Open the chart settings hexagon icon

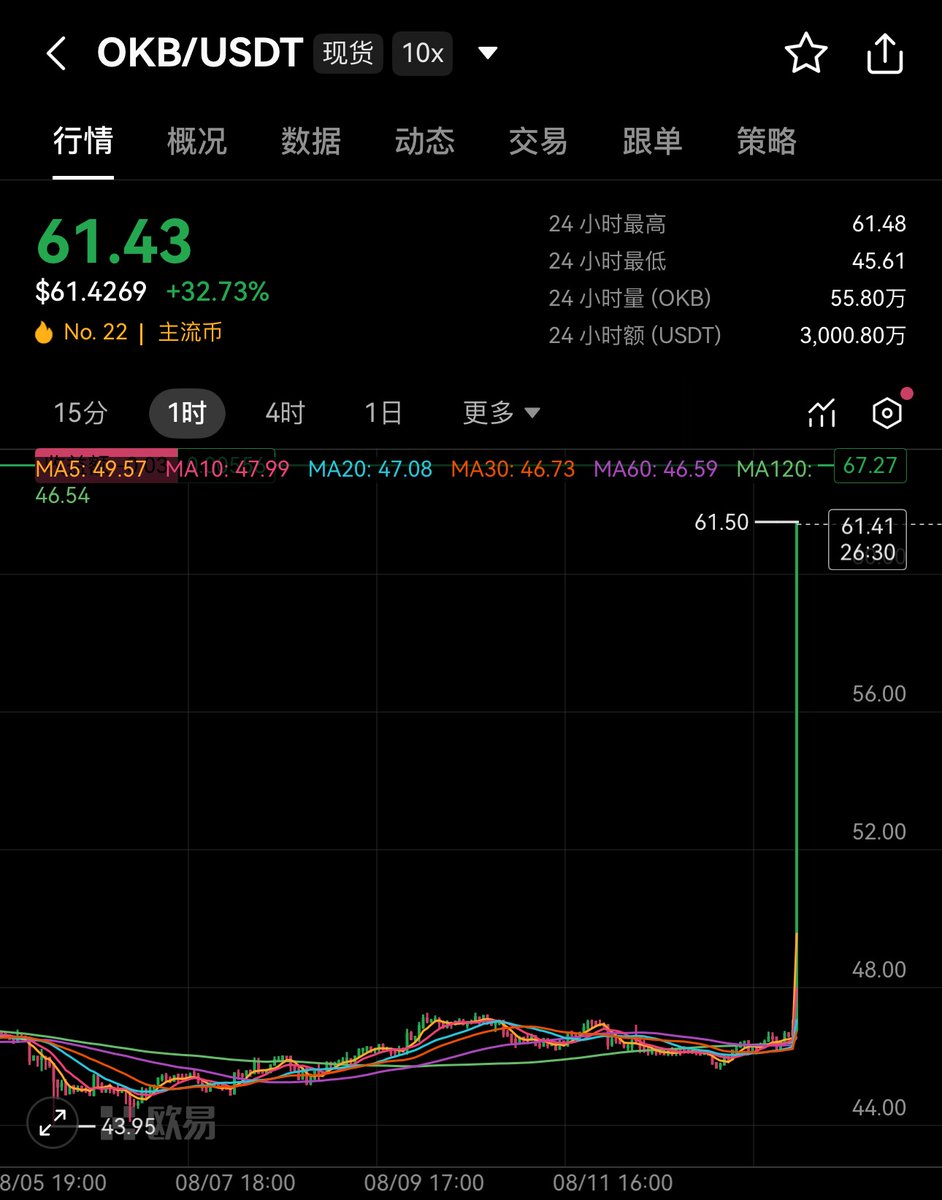[x=887, y=412]
